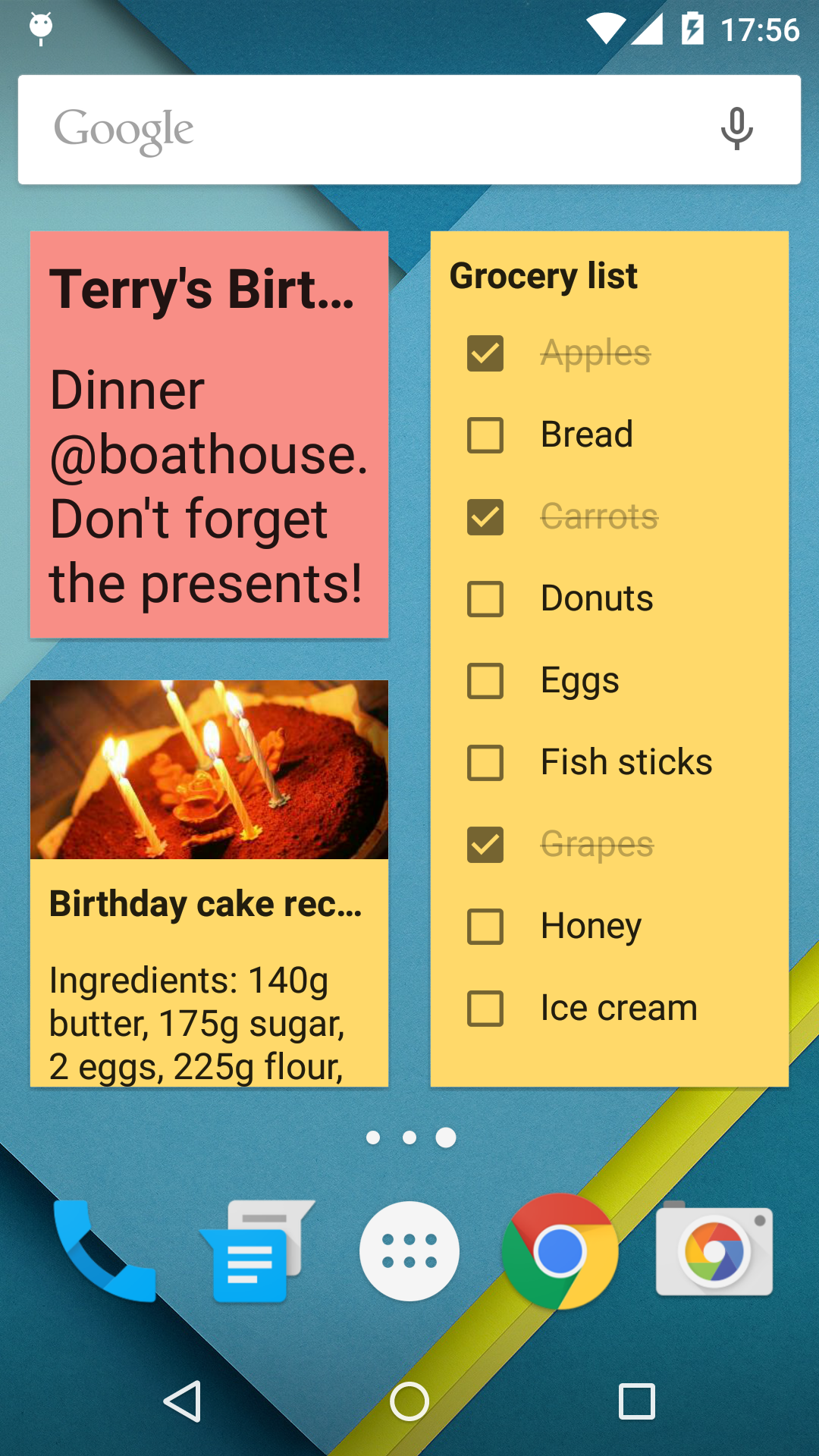The height and width of the screenshot is (1456, 819).
Task: Mark Honey as bought
Action: pos(485,927)
